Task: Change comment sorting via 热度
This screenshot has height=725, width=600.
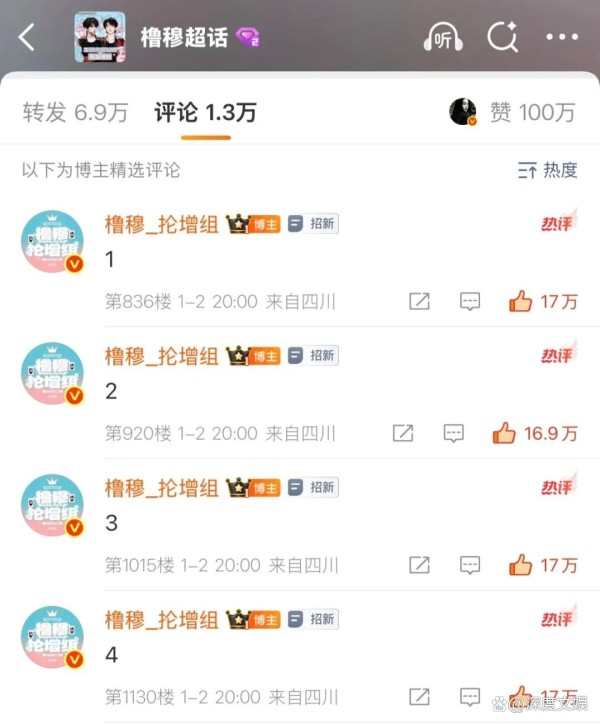Action: coord(548,170)
